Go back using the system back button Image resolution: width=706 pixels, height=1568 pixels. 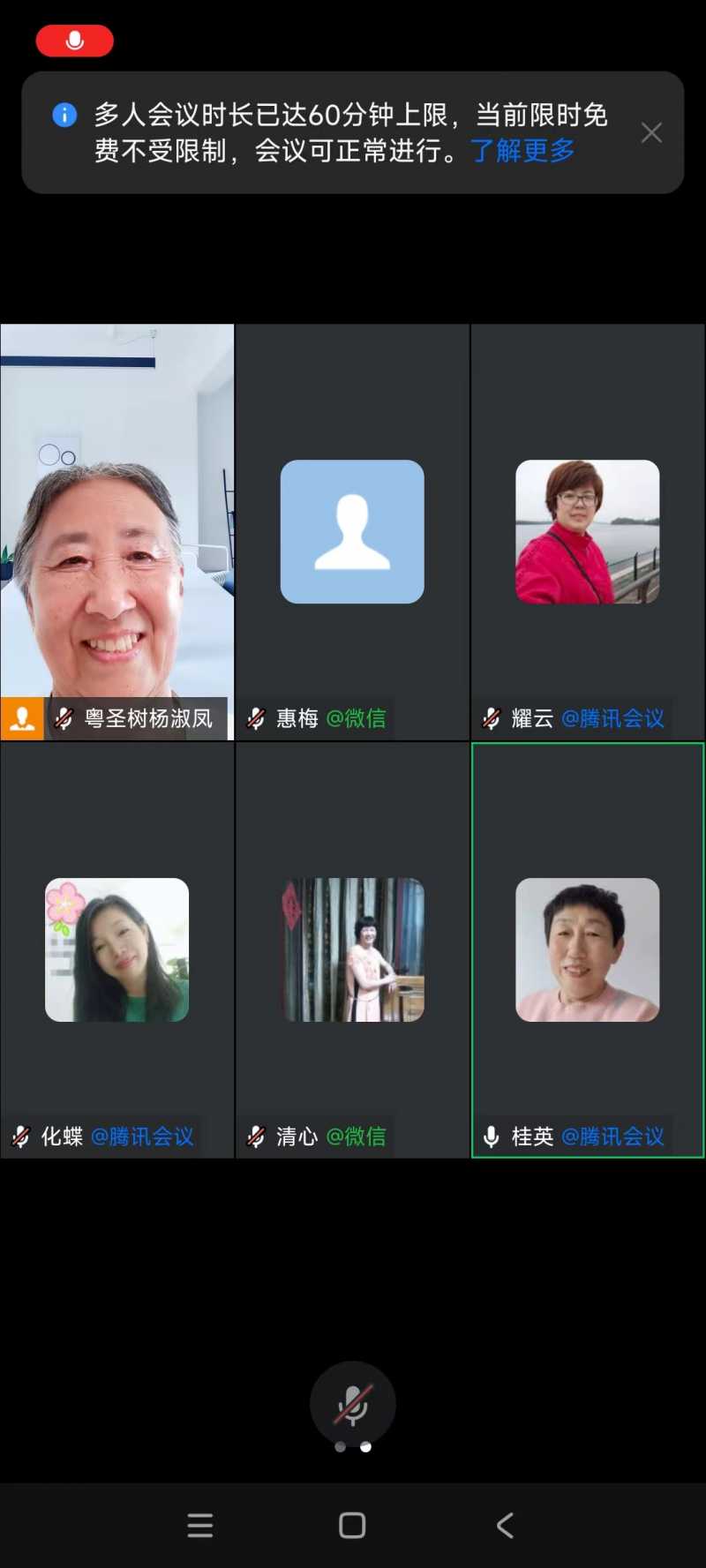[505, 1526]
